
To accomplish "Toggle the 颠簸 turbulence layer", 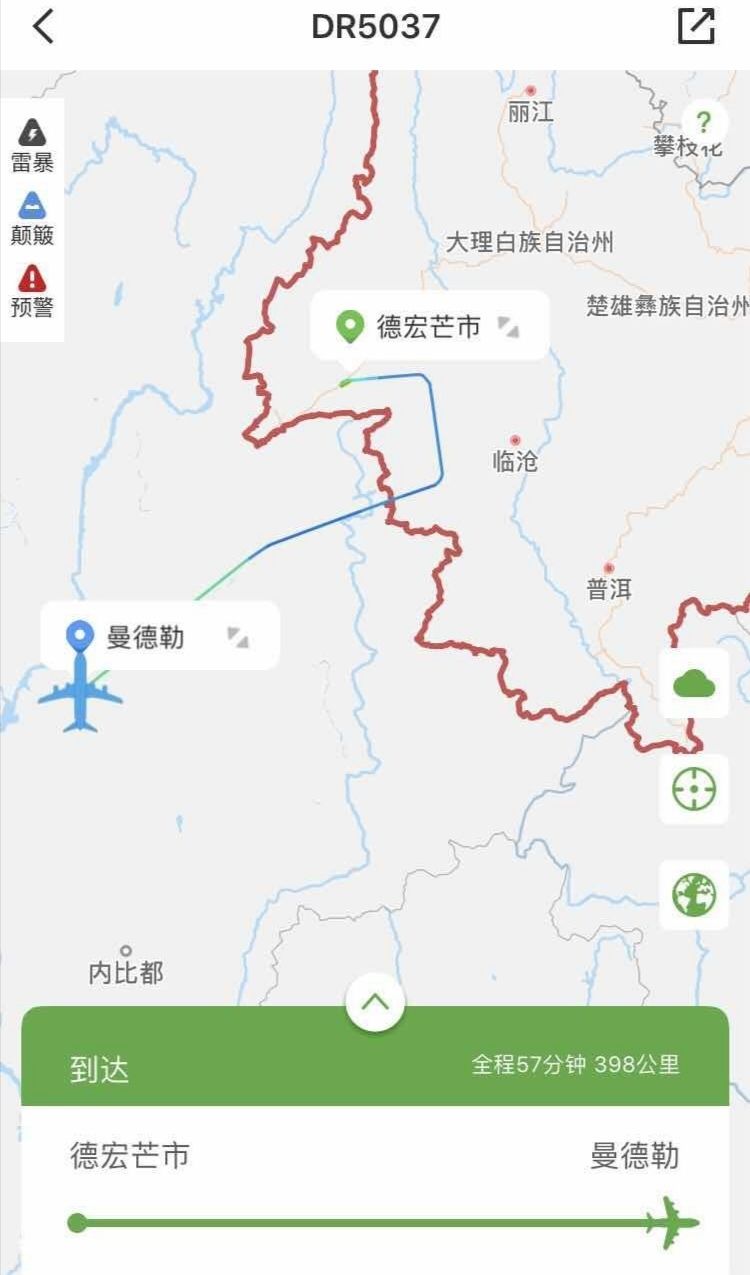I will [x=32, y=217].
